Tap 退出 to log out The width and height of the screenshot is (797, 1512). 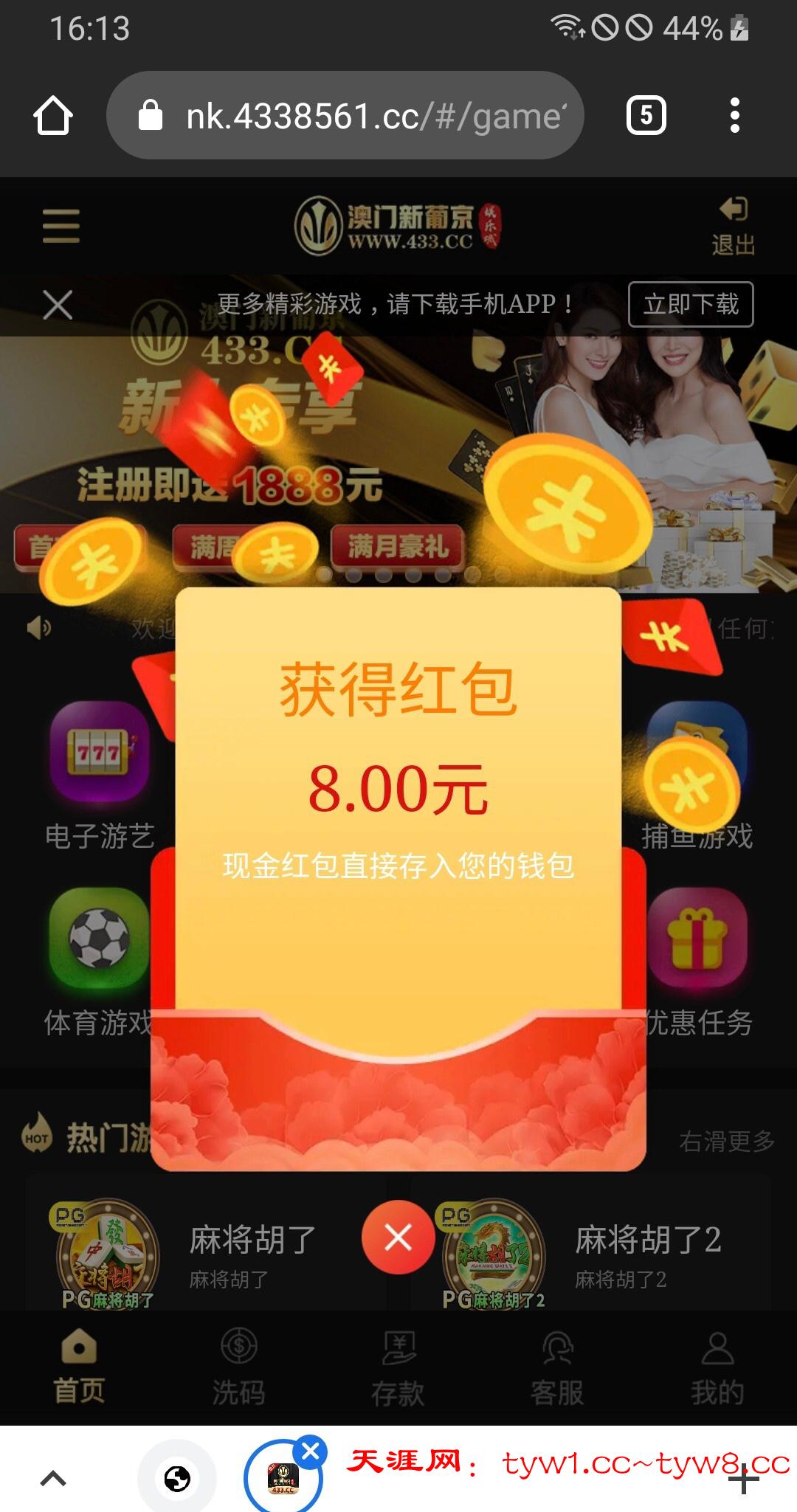point(733,226)
